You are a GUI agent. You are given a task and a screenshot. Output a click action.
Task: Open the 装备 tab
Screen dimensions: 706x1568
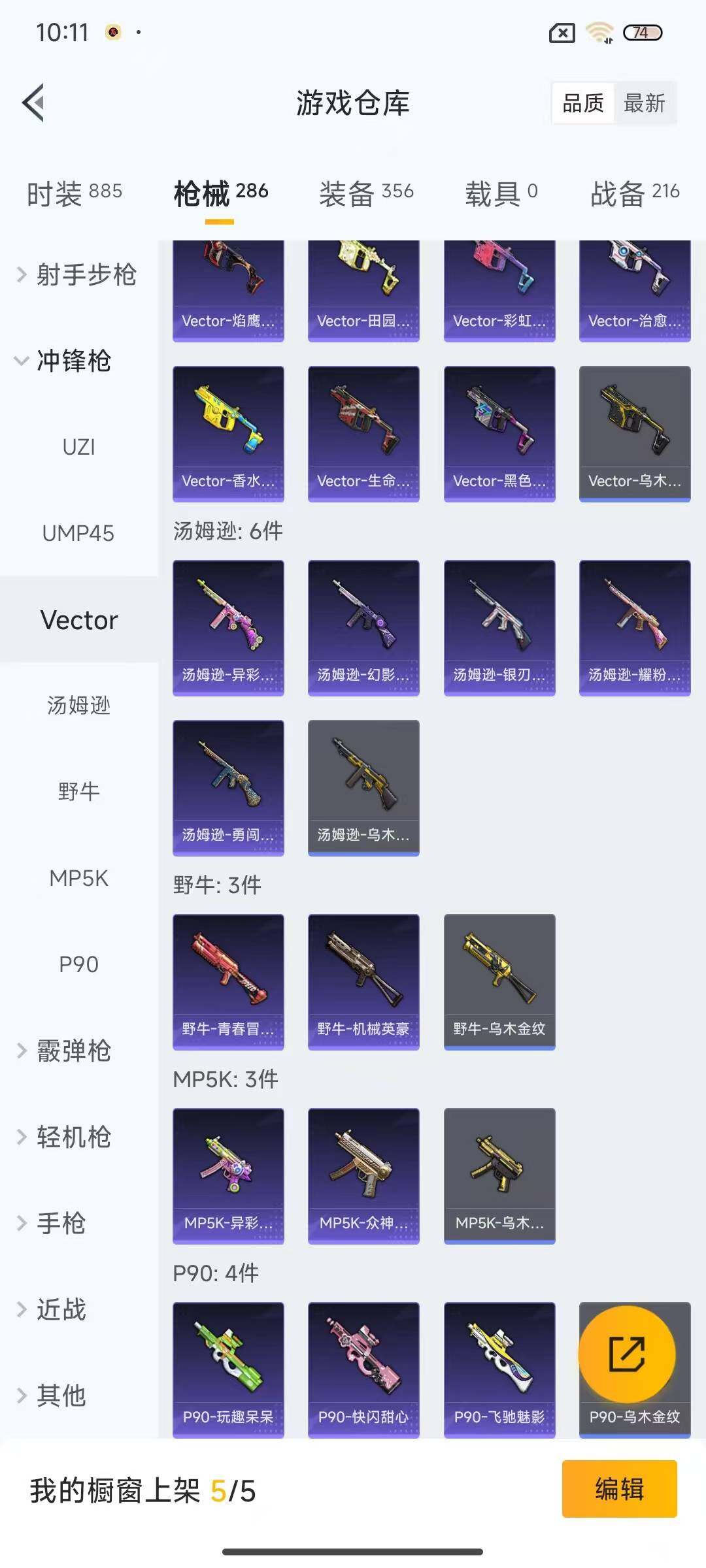tap(366, 193)
